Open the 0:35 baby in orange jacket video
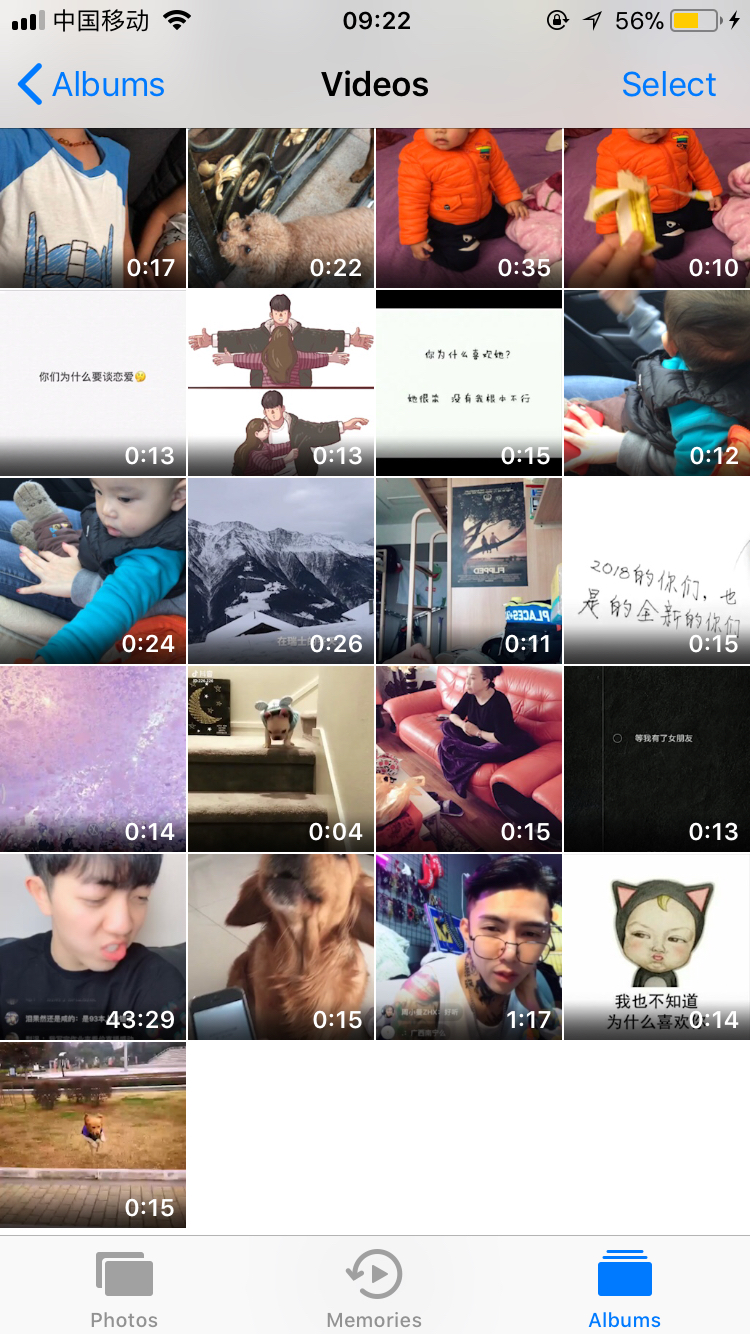 pos(468,206)
